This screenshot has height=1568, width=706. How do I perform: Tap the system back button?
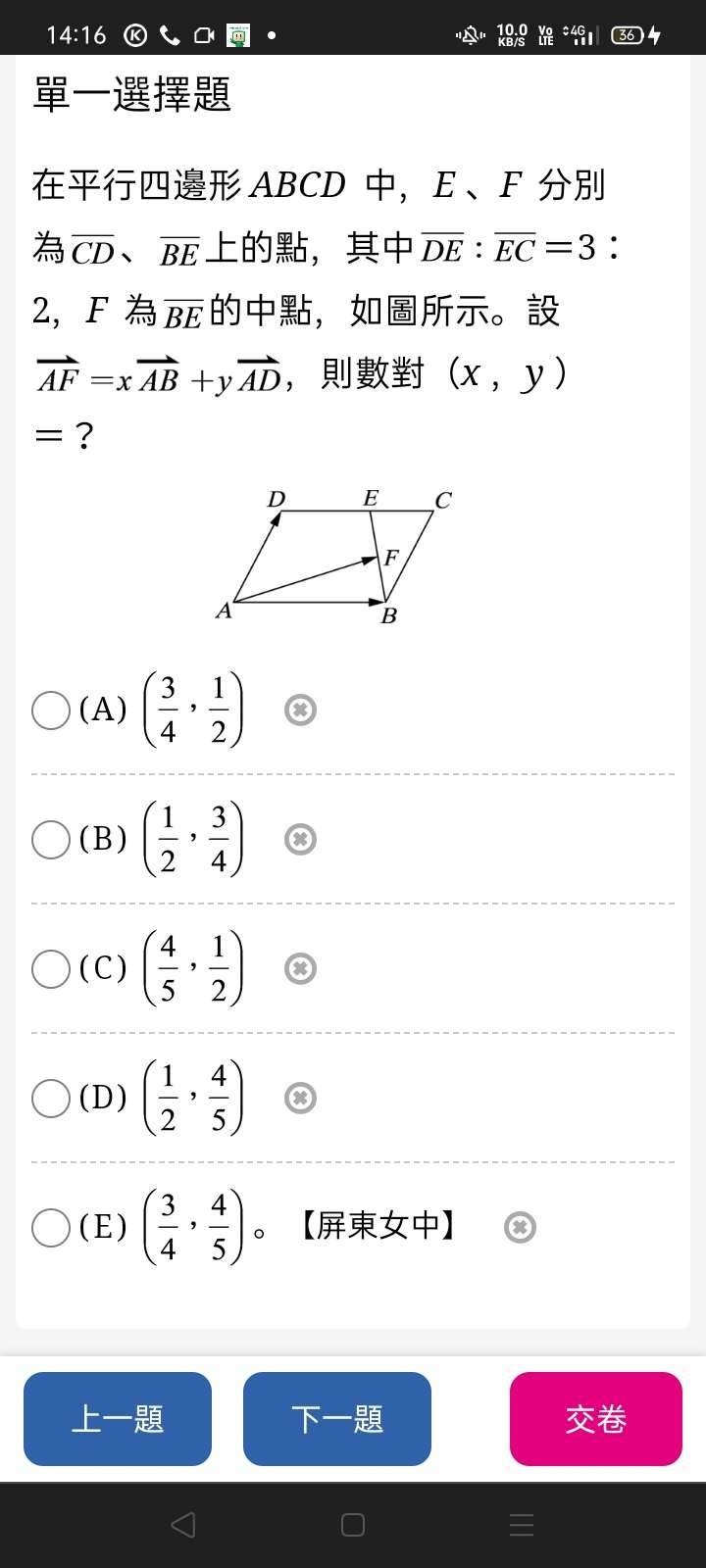183,1525
